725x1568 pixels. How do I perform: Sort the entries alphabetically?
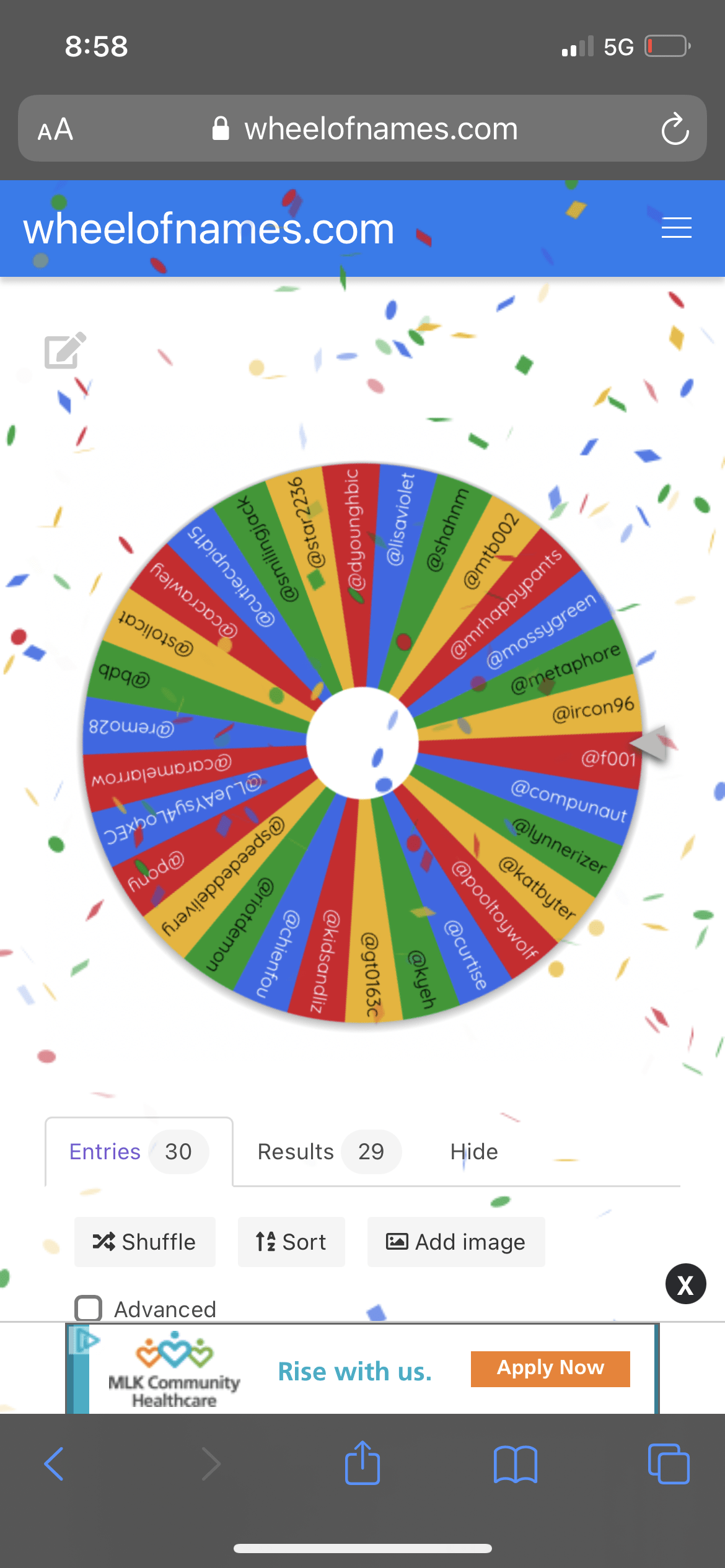point(291,1242)
